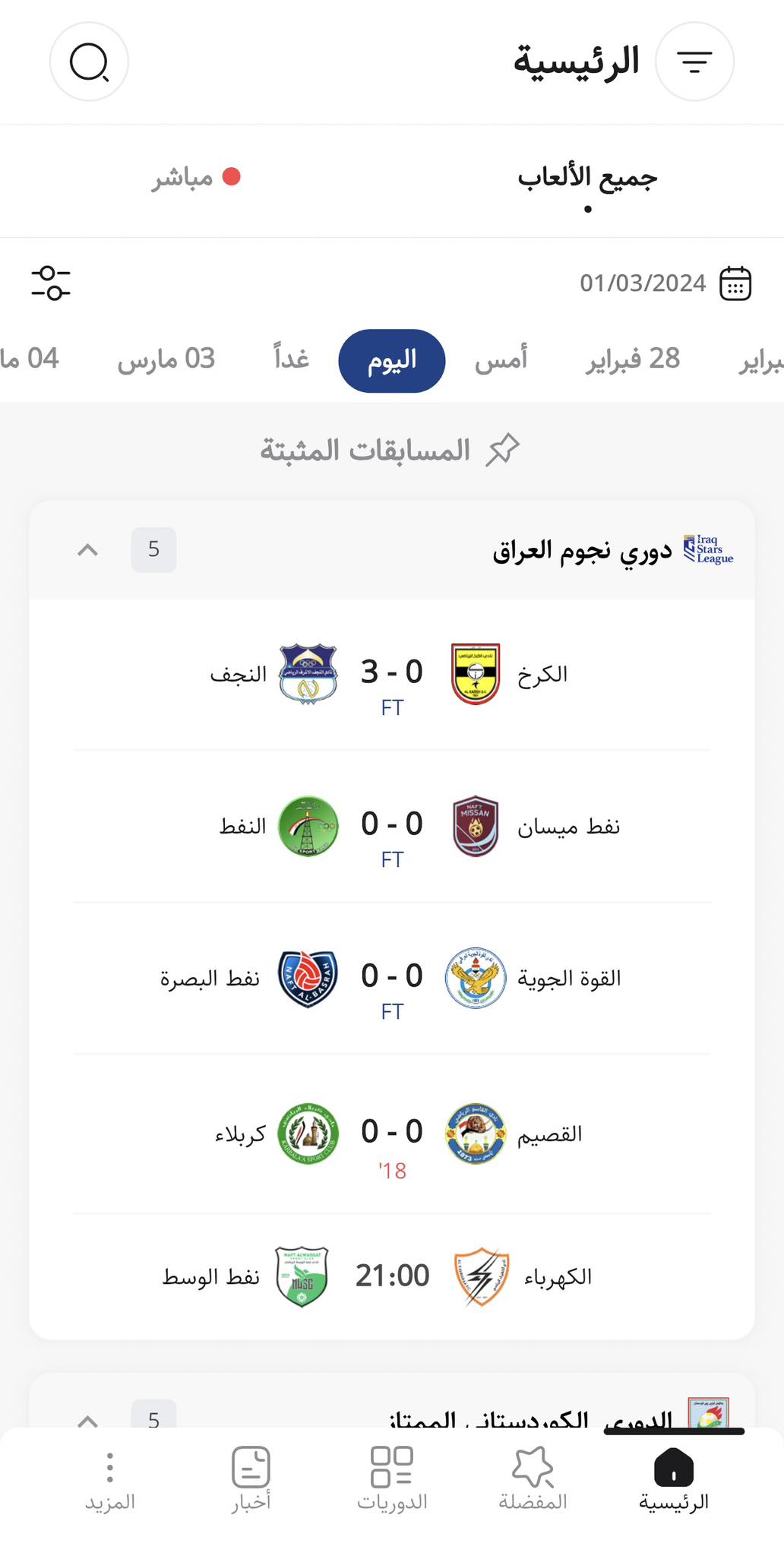Screen dimensions: 784x1556
Task: Select the أمس date chip
Action: (x=501, y=359)
